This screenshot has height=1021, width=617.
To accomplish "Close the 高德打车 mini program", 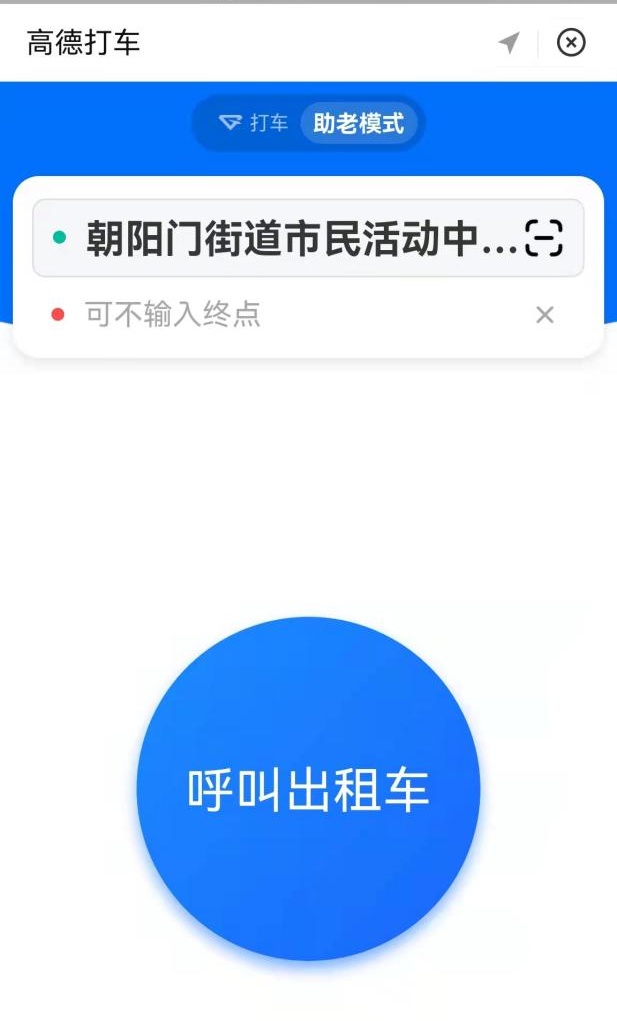I will tap(571, 43).
